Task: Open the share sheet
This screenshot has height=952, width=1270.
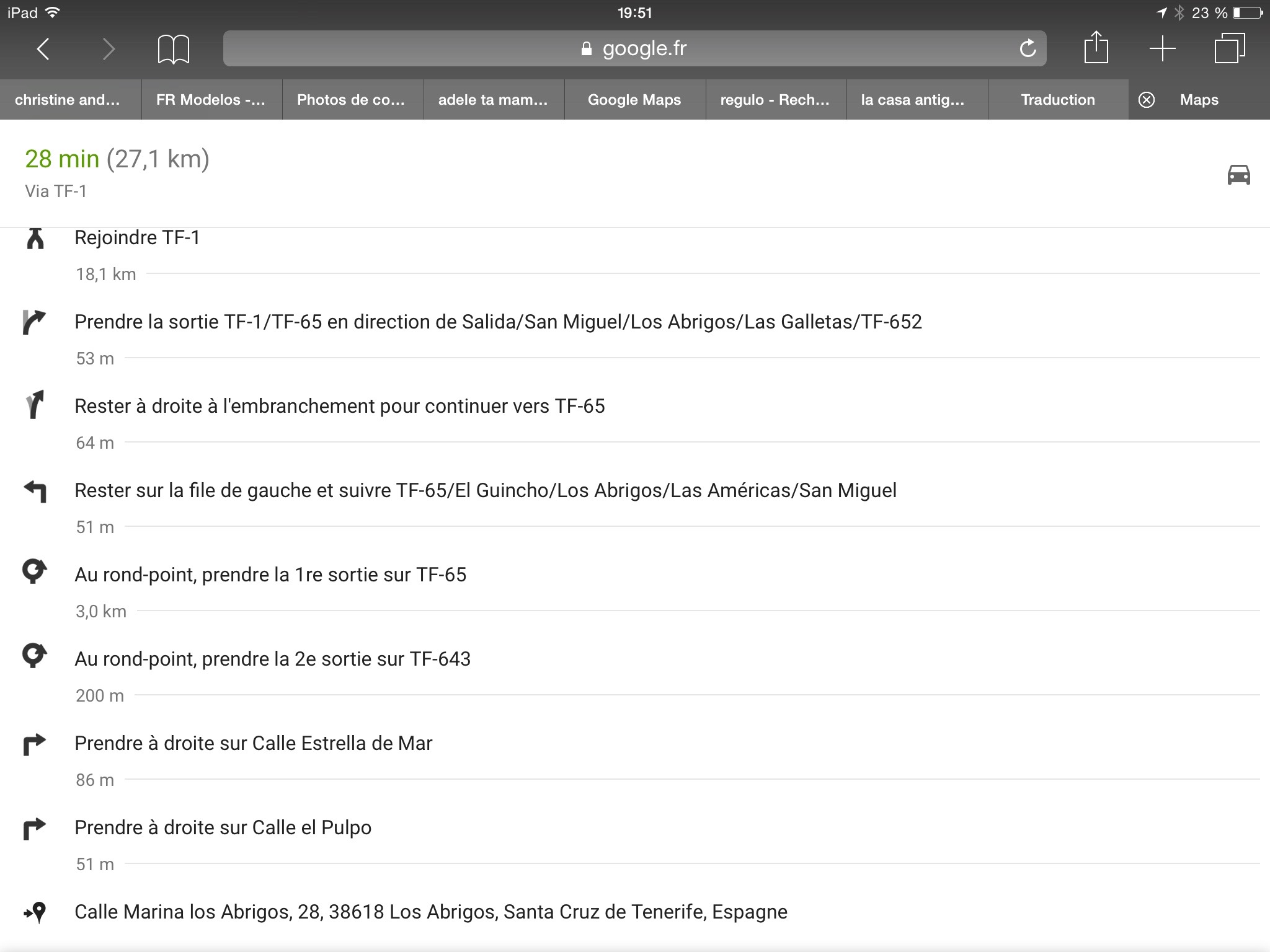Action: click(1096, 48)
